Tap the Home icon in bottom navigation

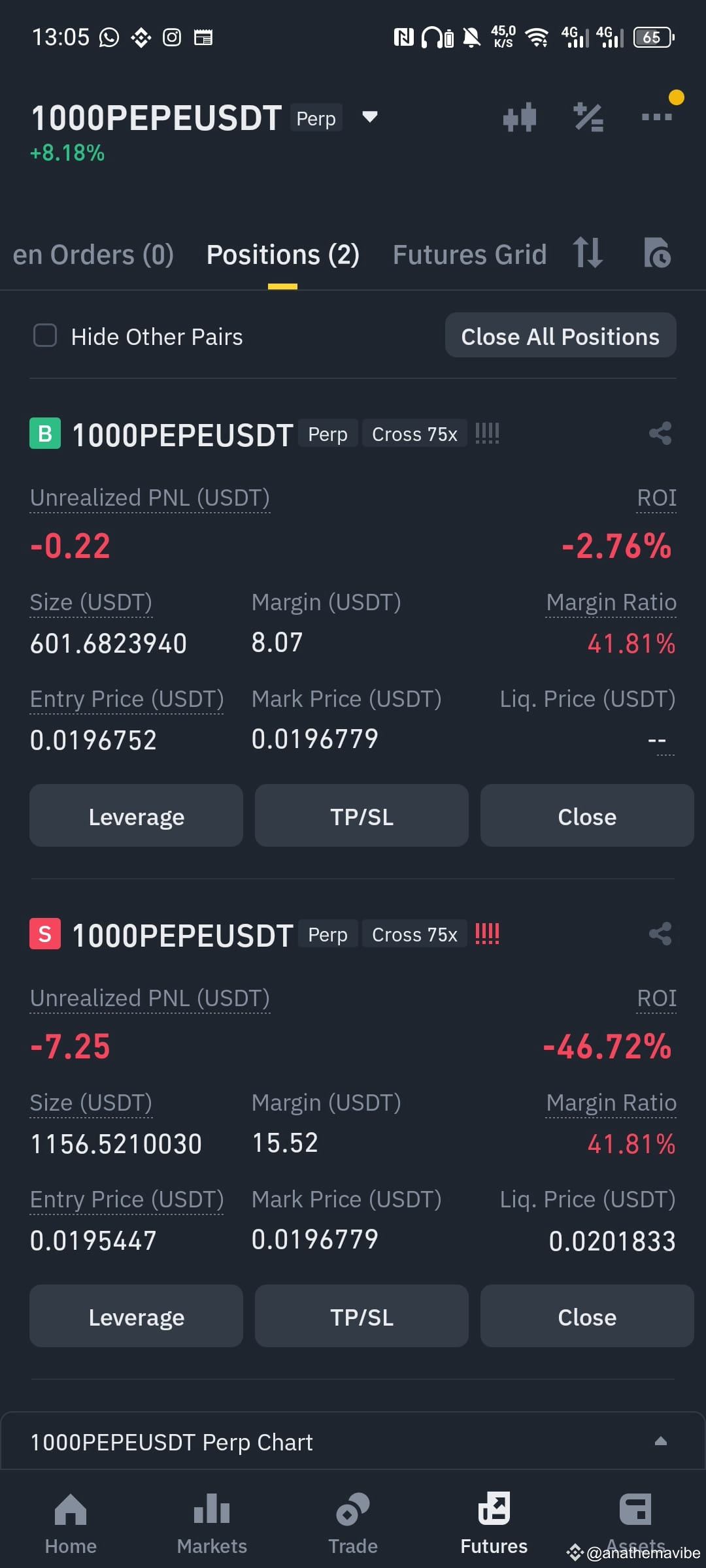click(70, 1516)
